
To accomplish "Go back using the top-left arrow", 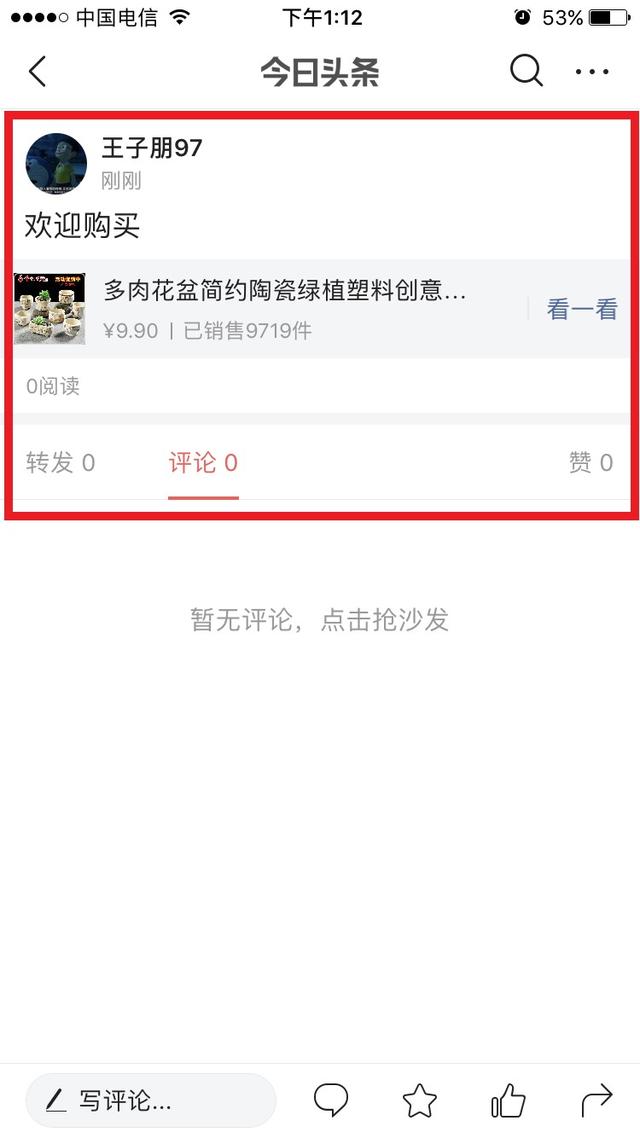I will coord(38,72).
